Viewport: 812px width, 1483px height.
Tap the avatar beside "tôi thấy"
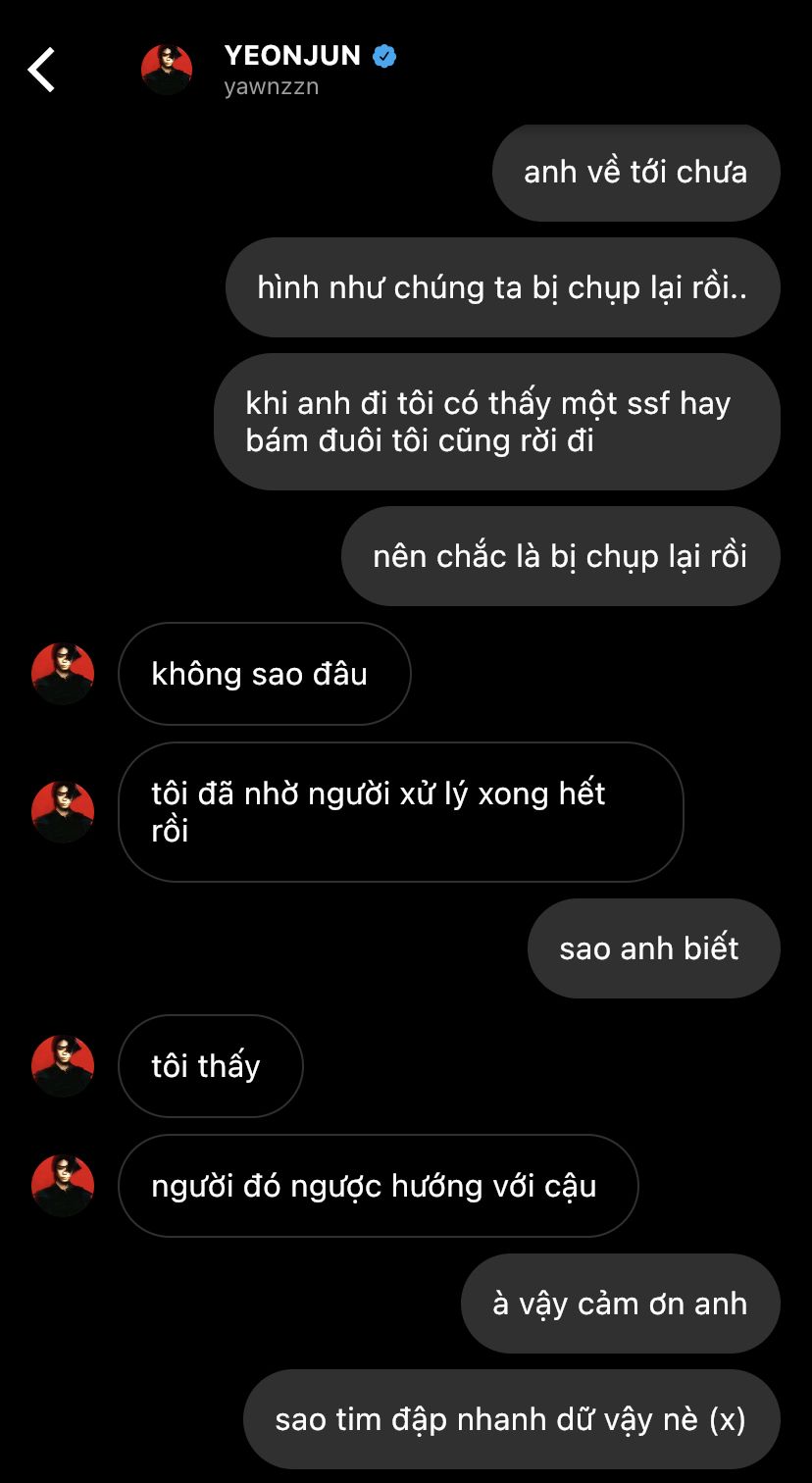pos(63,1066)
